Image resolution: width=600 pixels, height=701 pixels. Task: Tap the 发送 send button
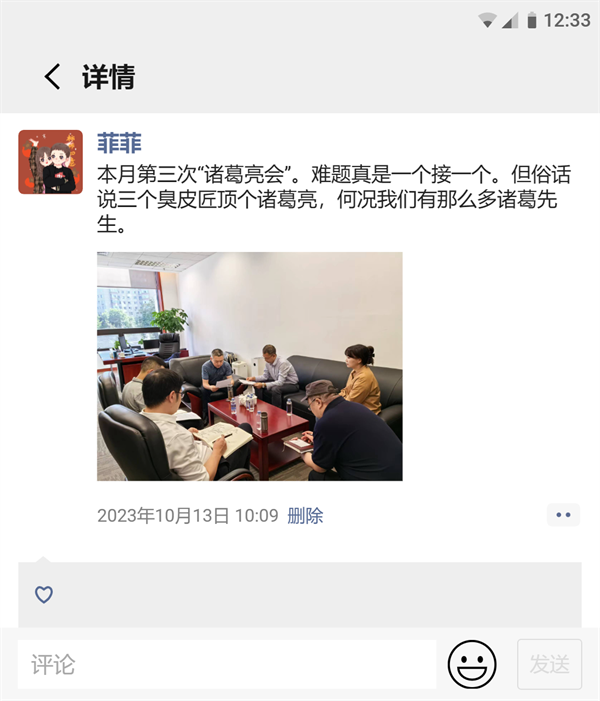coord(549,664)
